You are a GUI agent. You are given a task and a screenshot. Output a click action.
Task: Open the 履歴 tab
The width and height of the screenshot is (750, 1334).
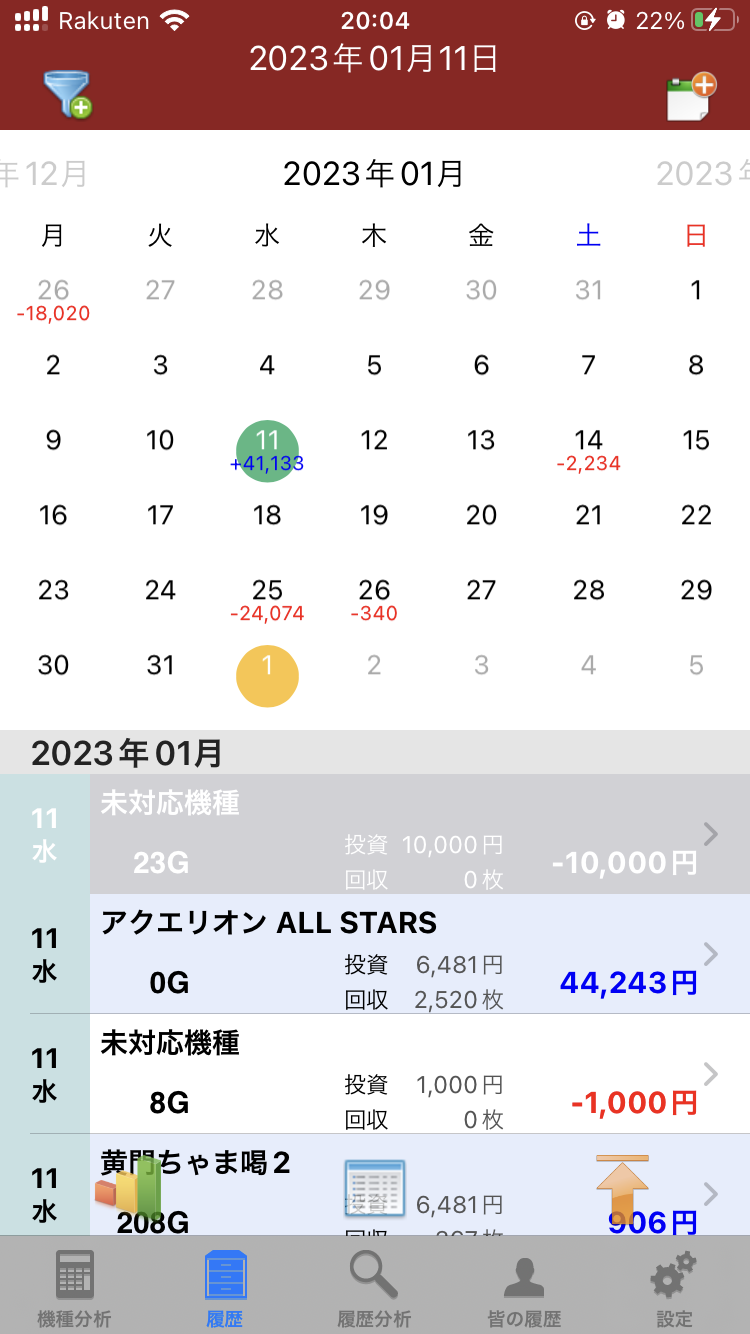(225, 1288)
